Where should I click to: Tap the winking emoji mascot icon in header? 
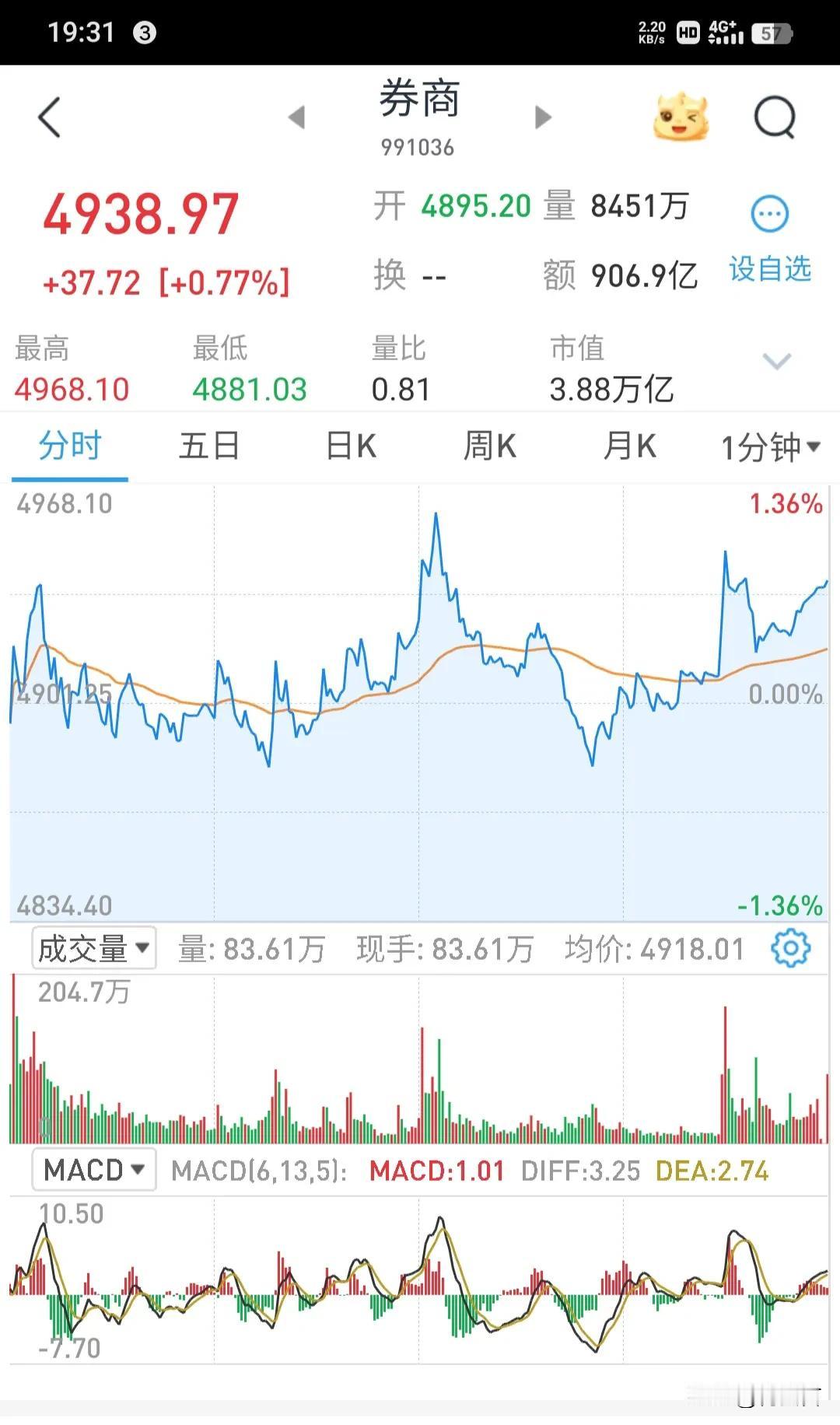(x=680, y=117)
